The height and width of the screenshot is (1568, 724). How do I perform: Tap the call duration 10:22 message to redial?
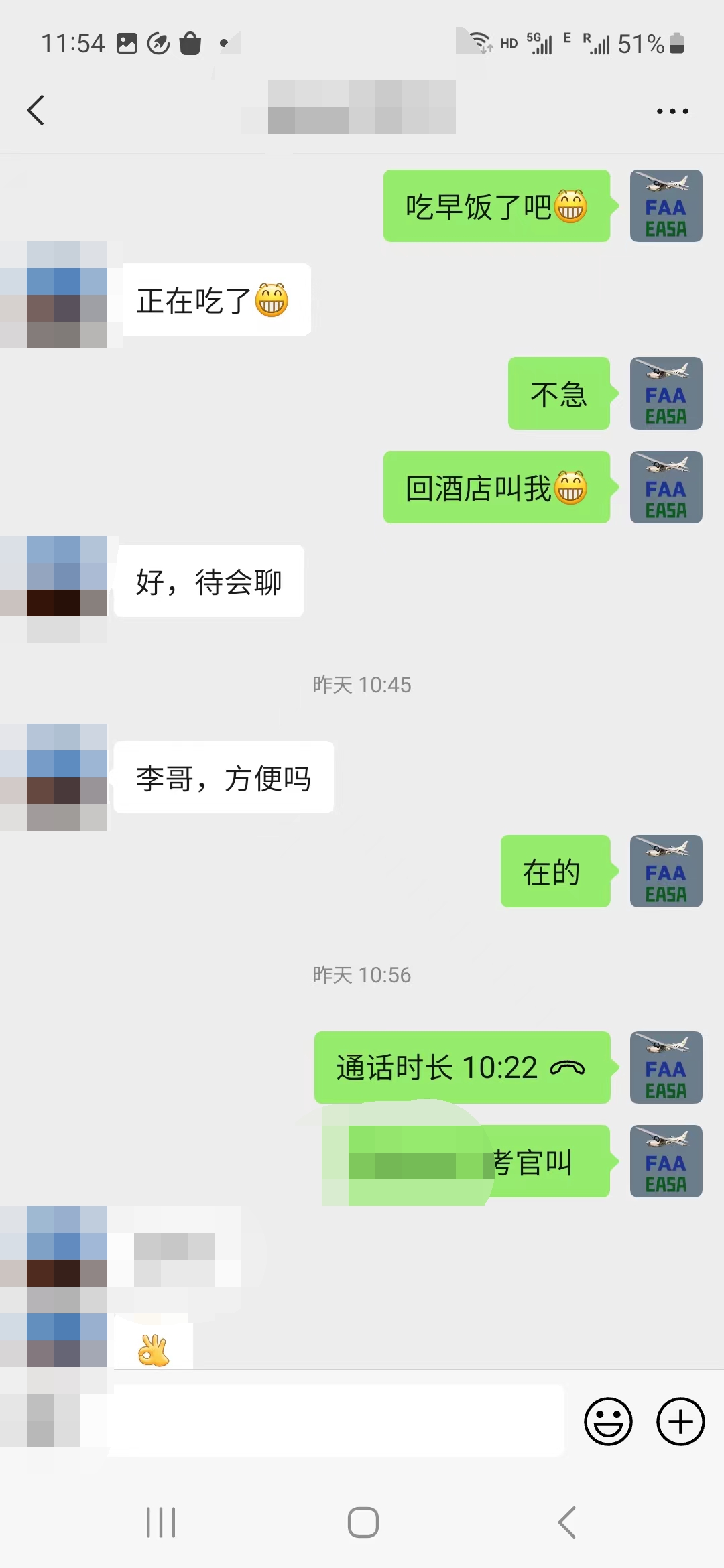461,1067
